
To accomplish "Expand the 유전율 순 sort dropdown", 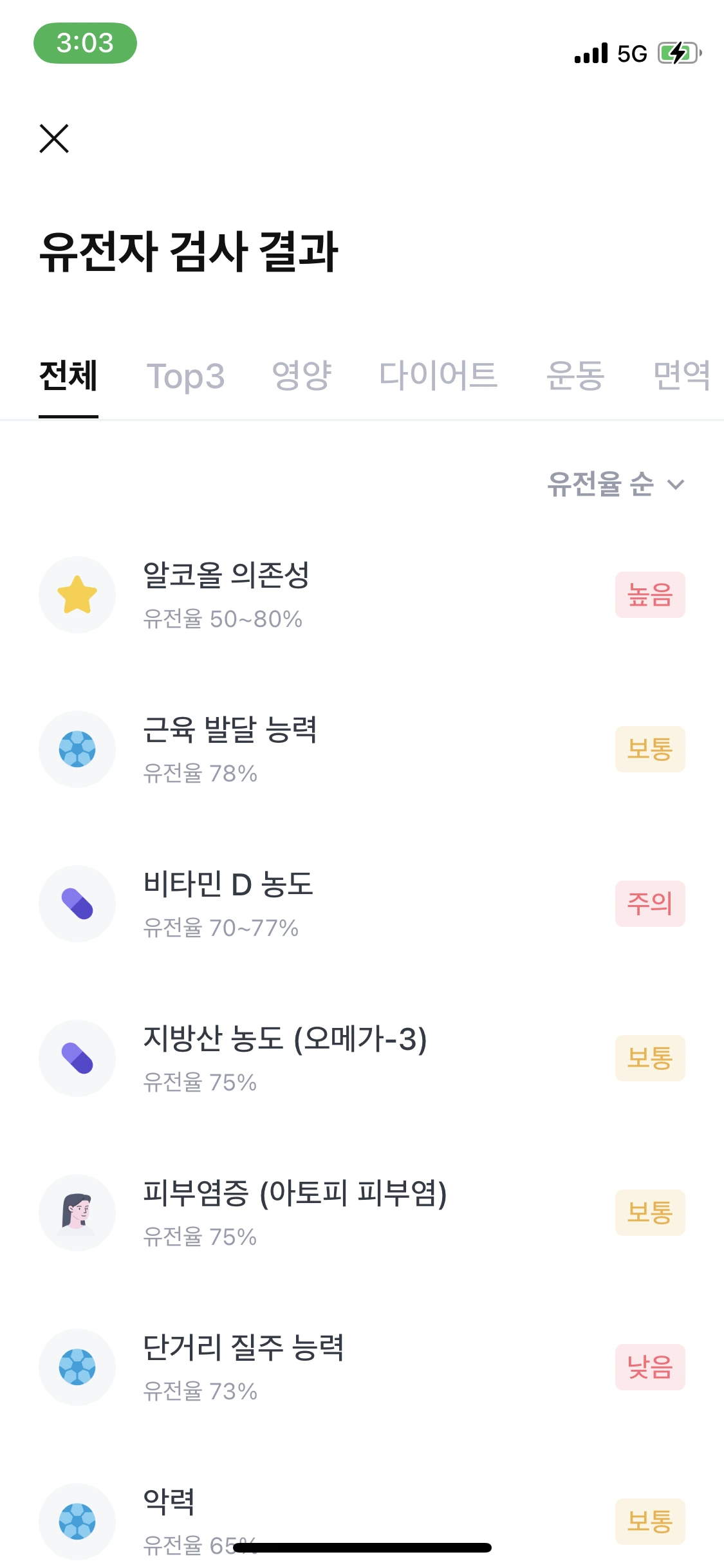I will point(615,484).
